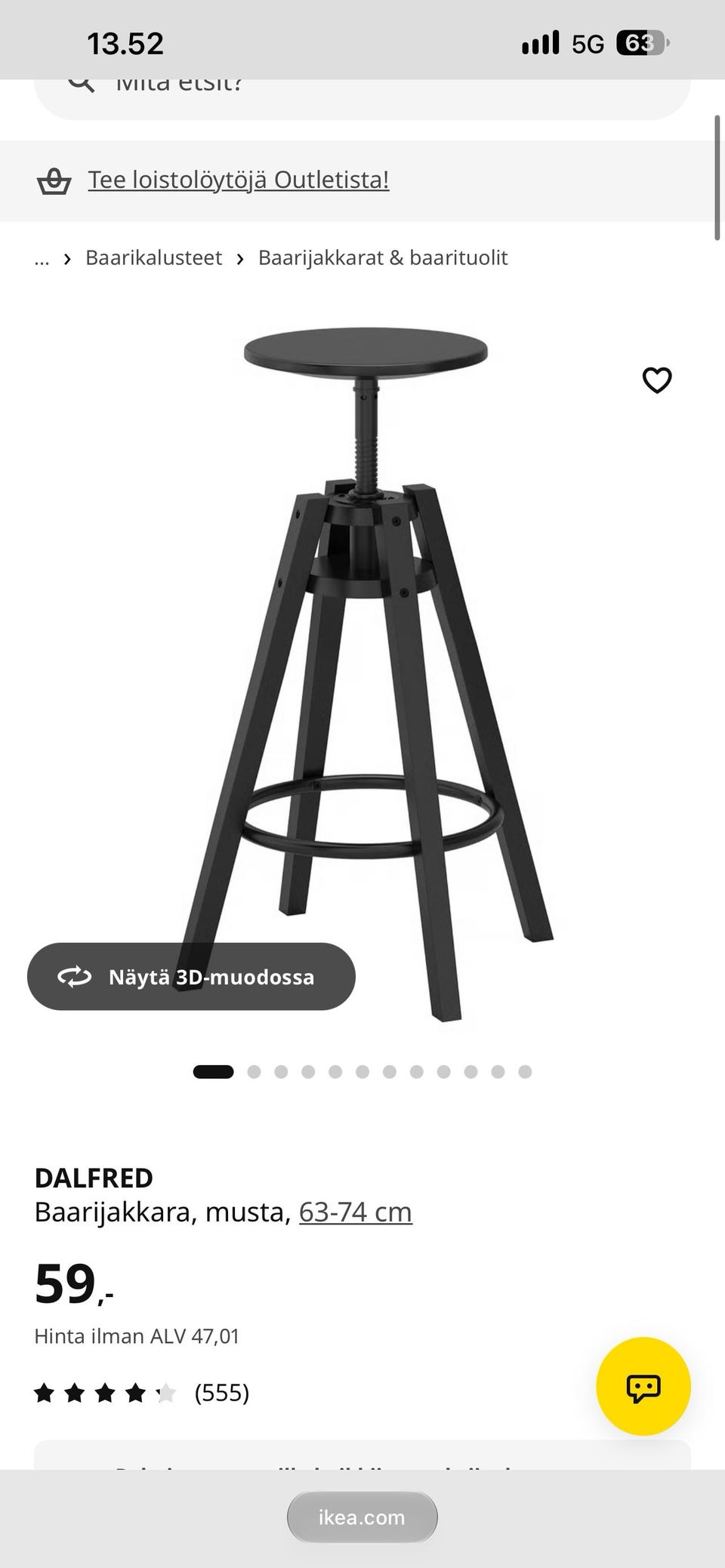
Task: View the stool in 3D mode
Action: (191, 976)
